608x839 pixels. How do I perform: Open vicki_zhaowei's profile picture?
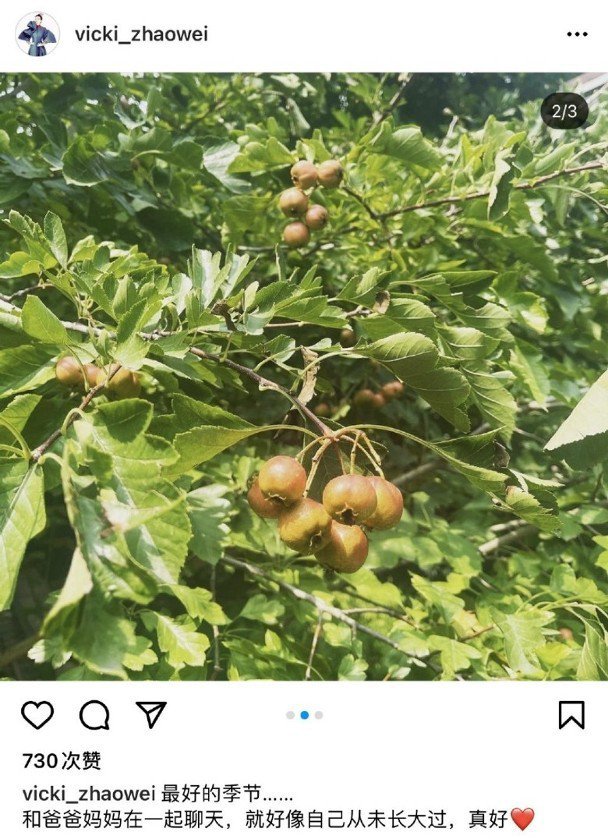[x=38, y=34]
